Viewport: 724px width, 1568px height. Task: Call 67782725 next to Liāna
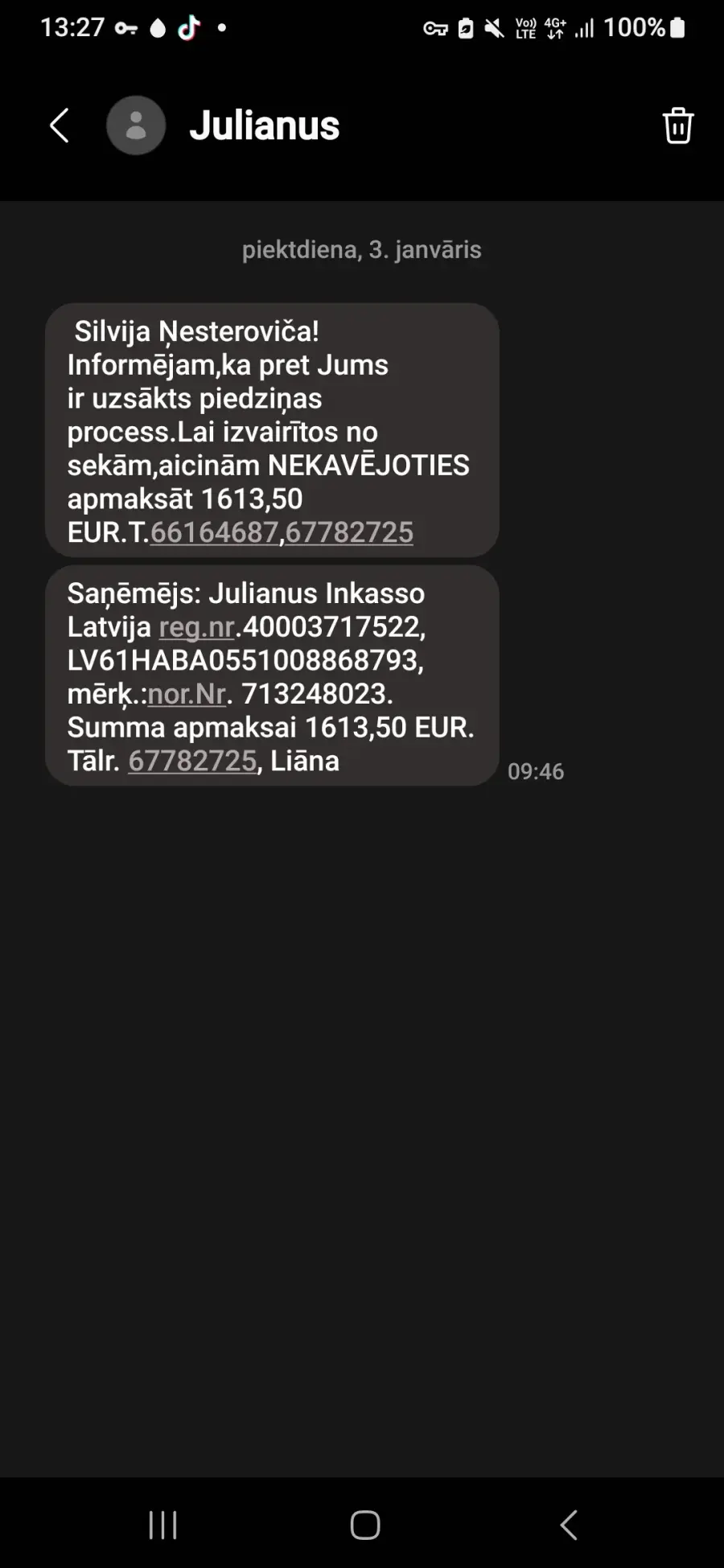coord(192,761)
